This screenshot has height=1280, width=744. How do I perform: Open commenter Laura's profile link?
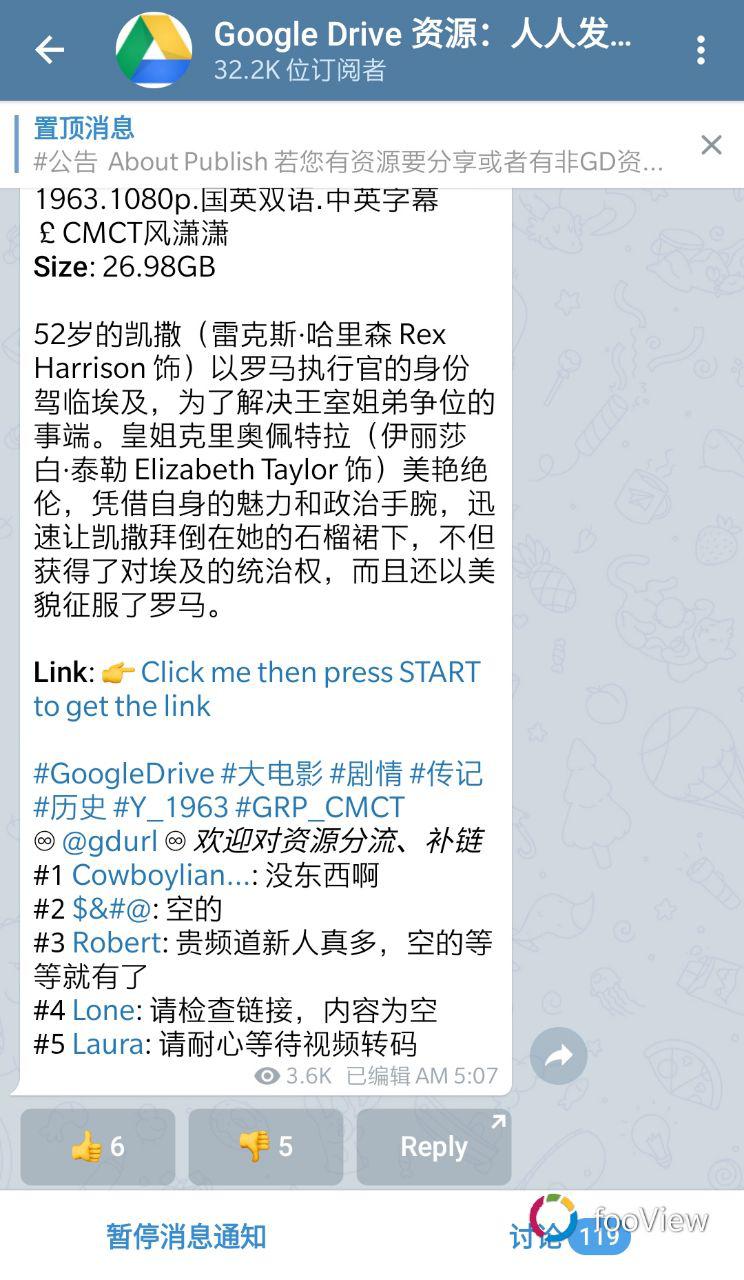click(x=107, y=1045)
